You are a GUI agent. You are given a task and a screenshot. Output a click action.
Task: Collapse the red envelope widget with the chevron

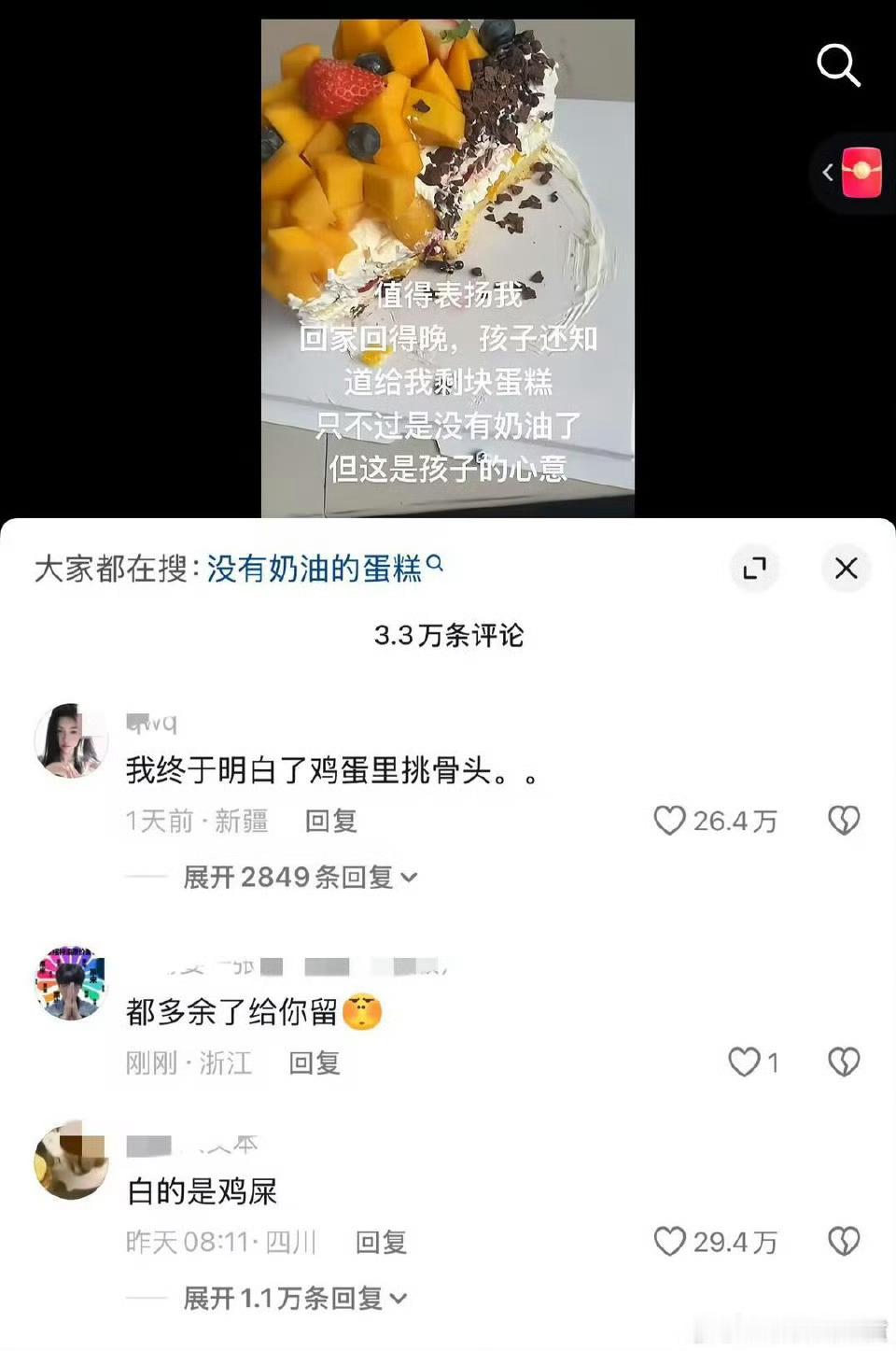[x=827, y=173]
